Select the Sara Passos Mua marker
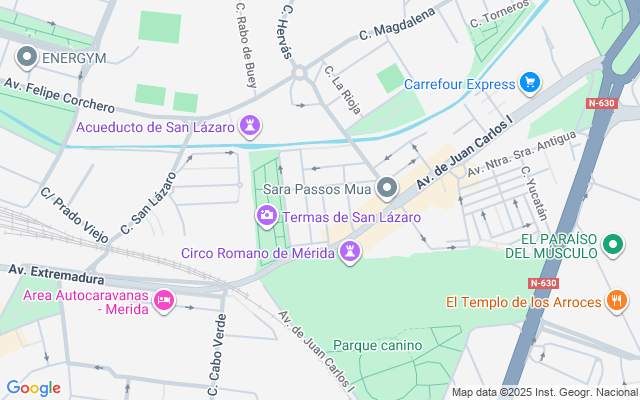The image size is (640, 400). click(x=388, y=188)
